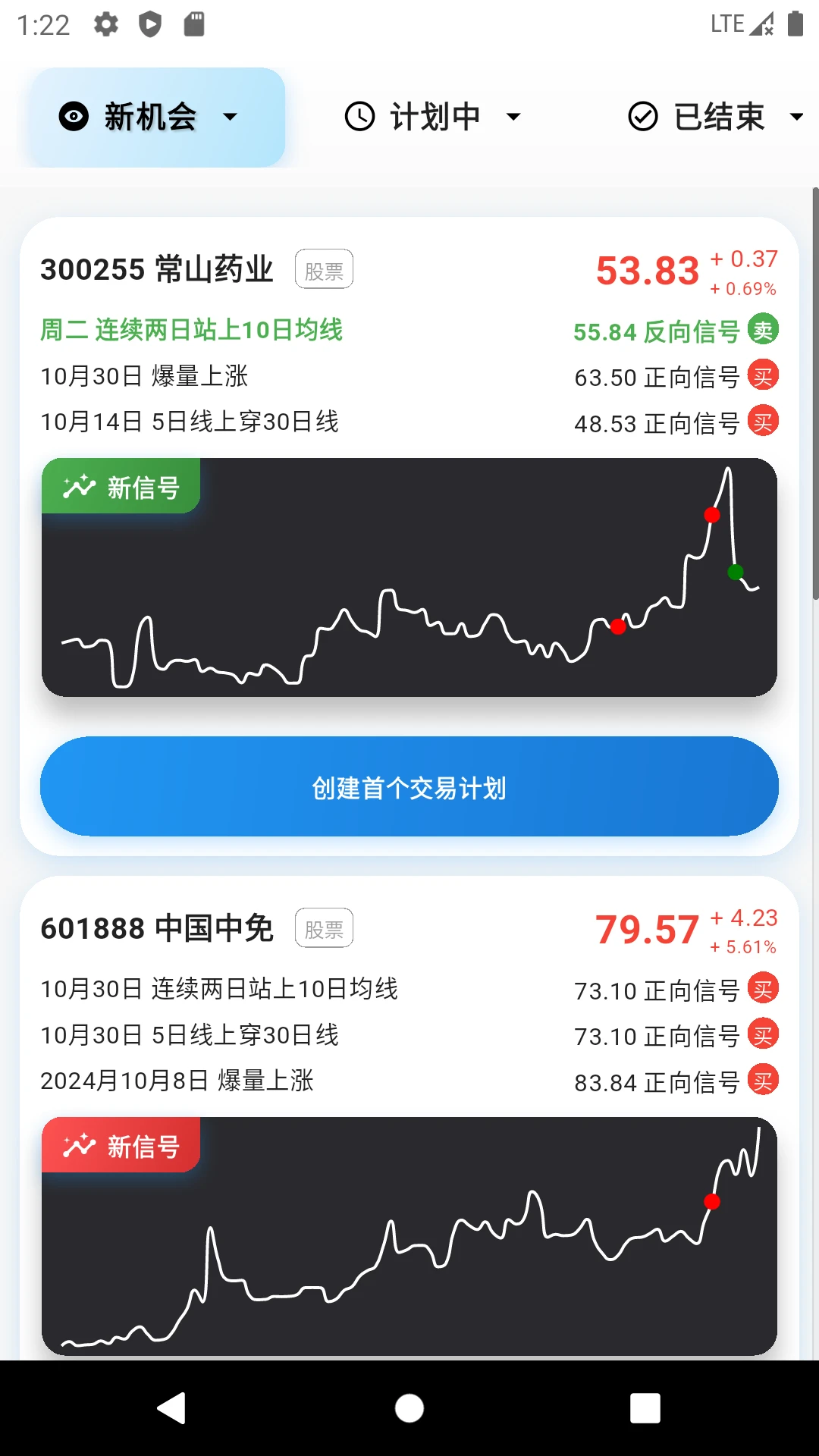Image resolution: width=819 pixels, height=1456 pixels.
Task: Click the 股票 tag beside 常山药业
Action: point(324,268)
